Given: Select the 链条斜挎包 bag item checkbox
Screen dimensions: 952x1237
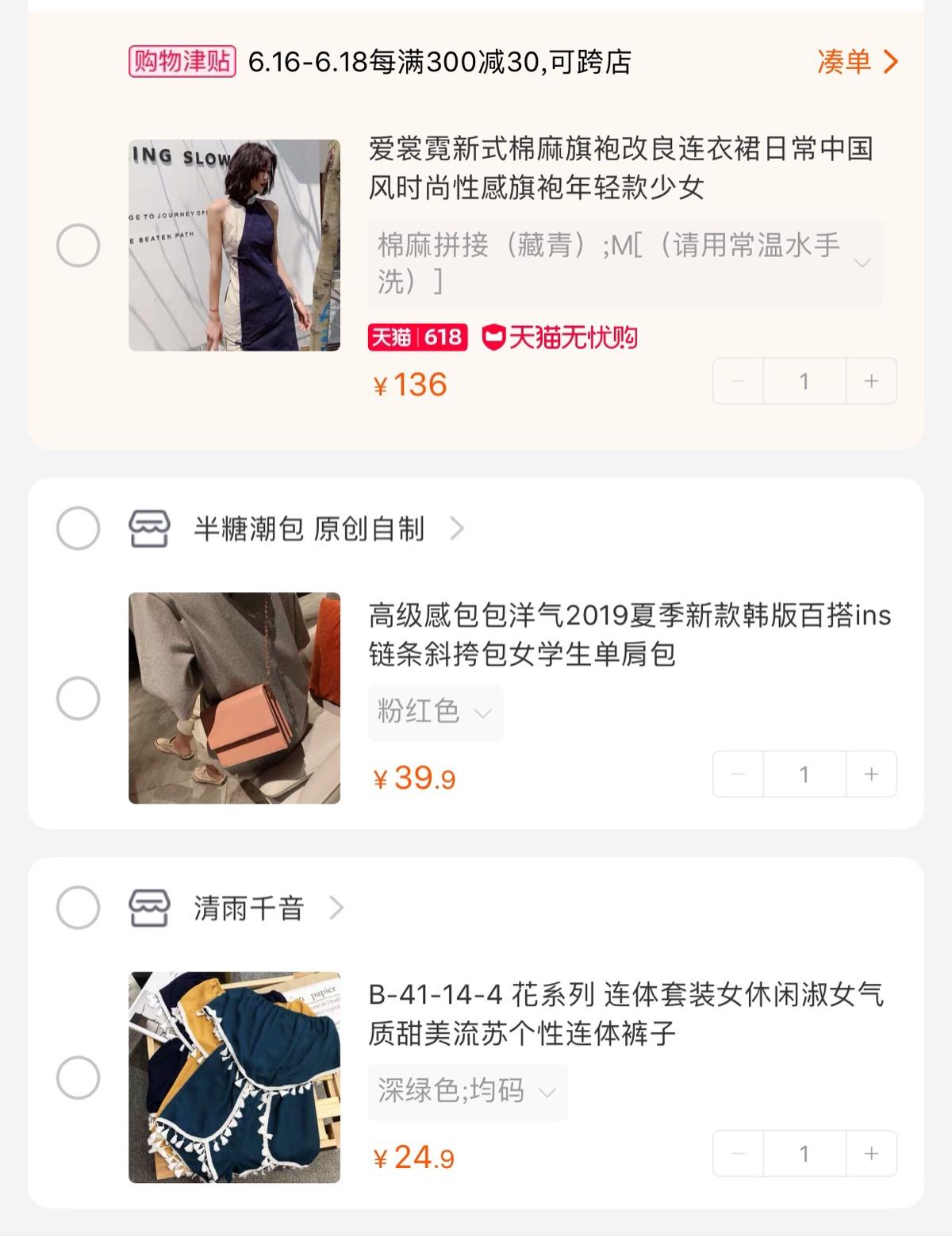Looking at the screenshot, I should click(x=78, y=698).
